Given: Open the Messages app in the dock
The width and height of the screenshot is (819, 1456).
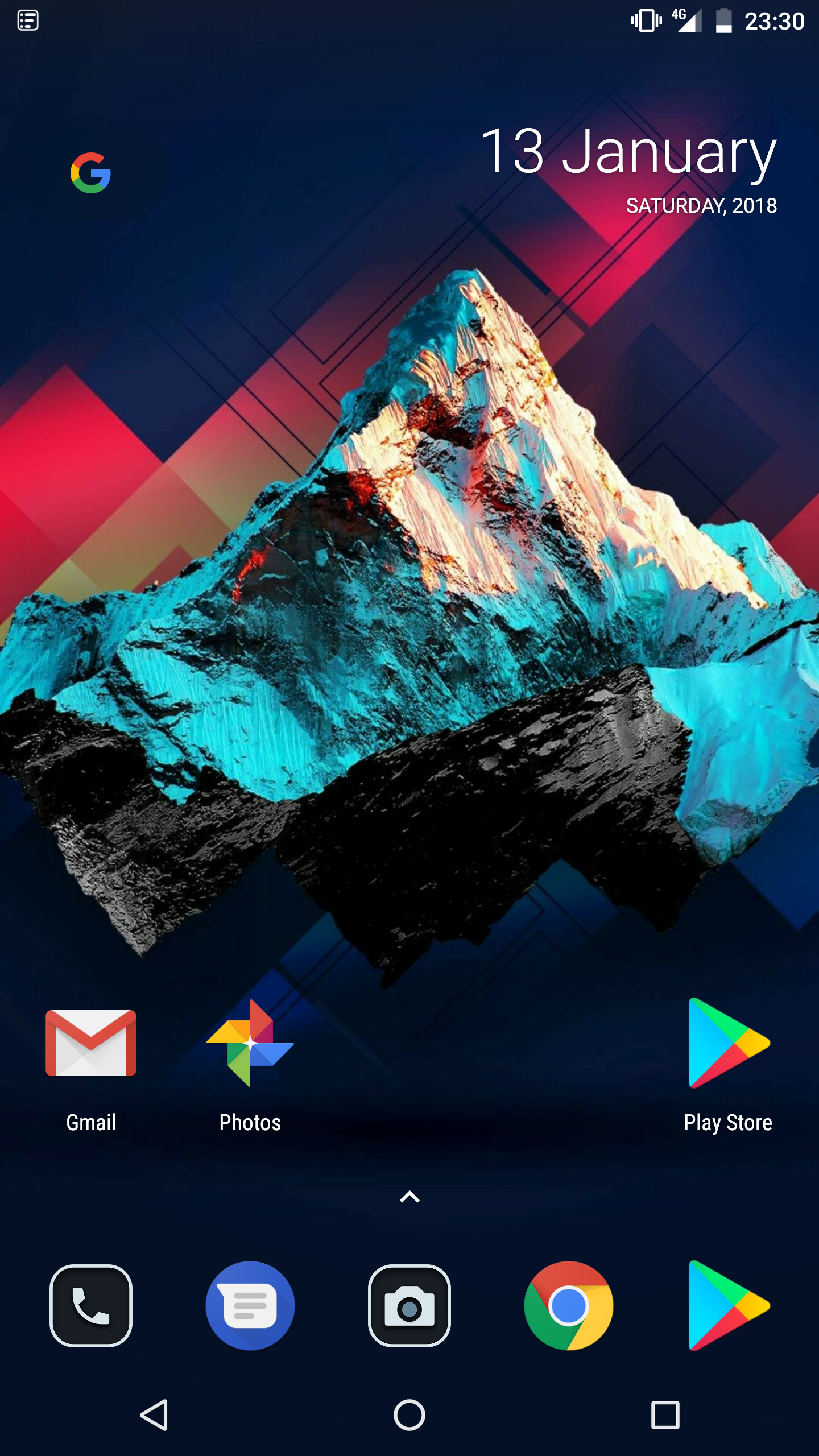Looking at the screenshot, I should pyautogui.click(x=250, y=1305).
